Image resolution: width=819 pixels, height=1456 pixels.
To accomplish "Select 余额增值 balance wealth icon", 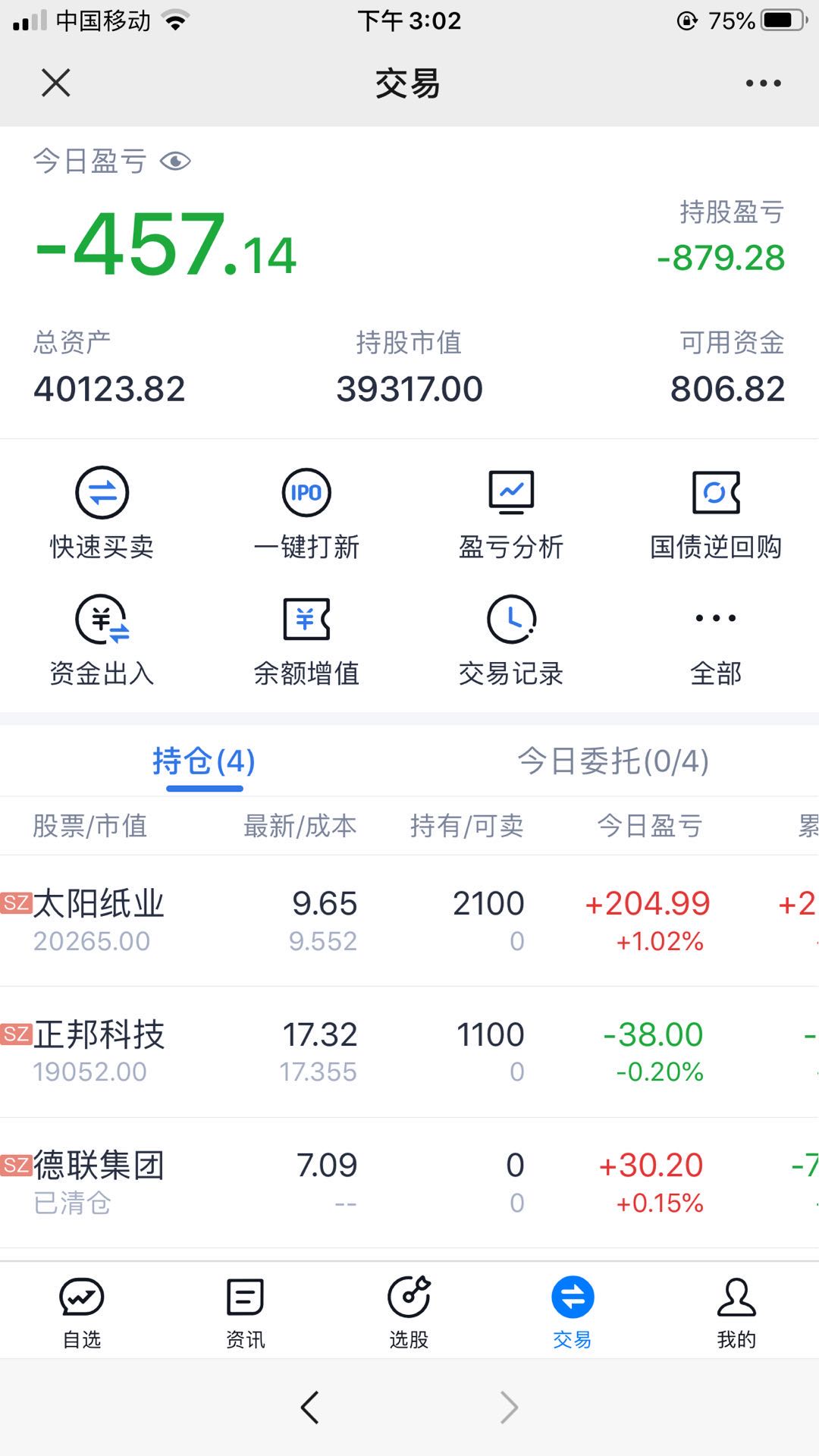I will coord(306,639).
